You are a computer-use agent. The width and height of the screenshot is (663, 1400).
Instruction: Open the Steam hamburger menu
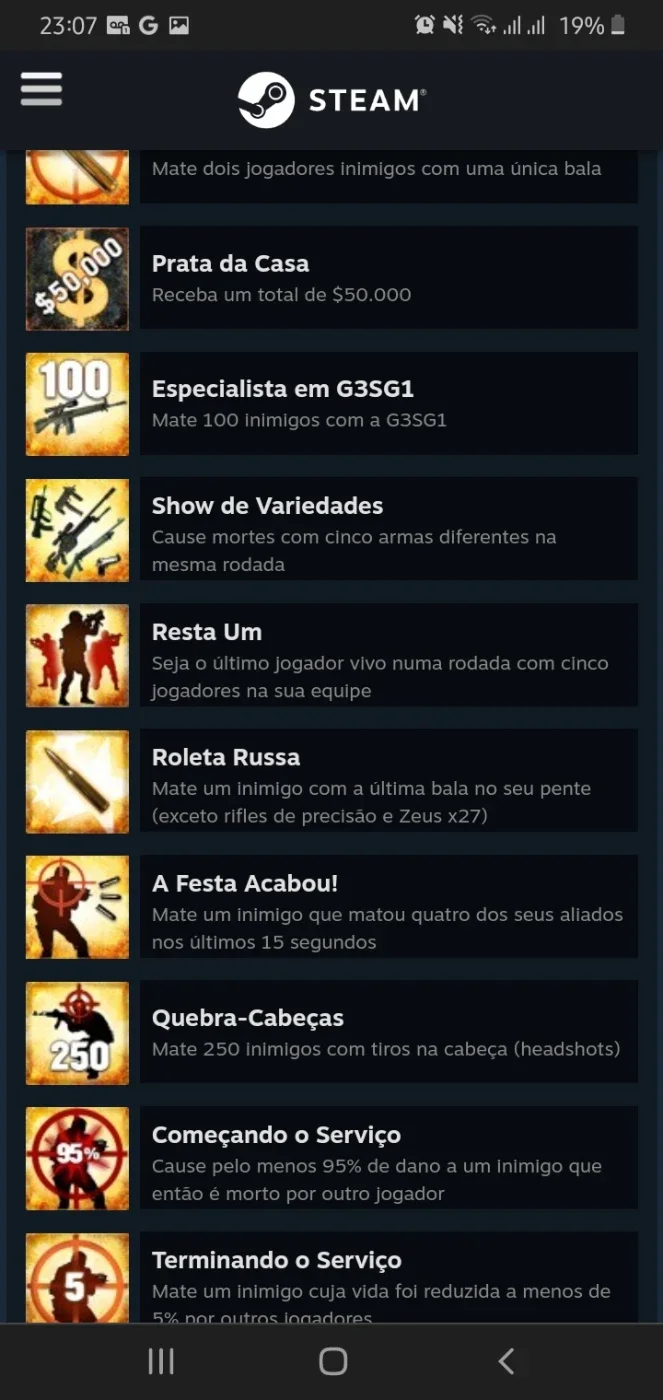(41, 89)
